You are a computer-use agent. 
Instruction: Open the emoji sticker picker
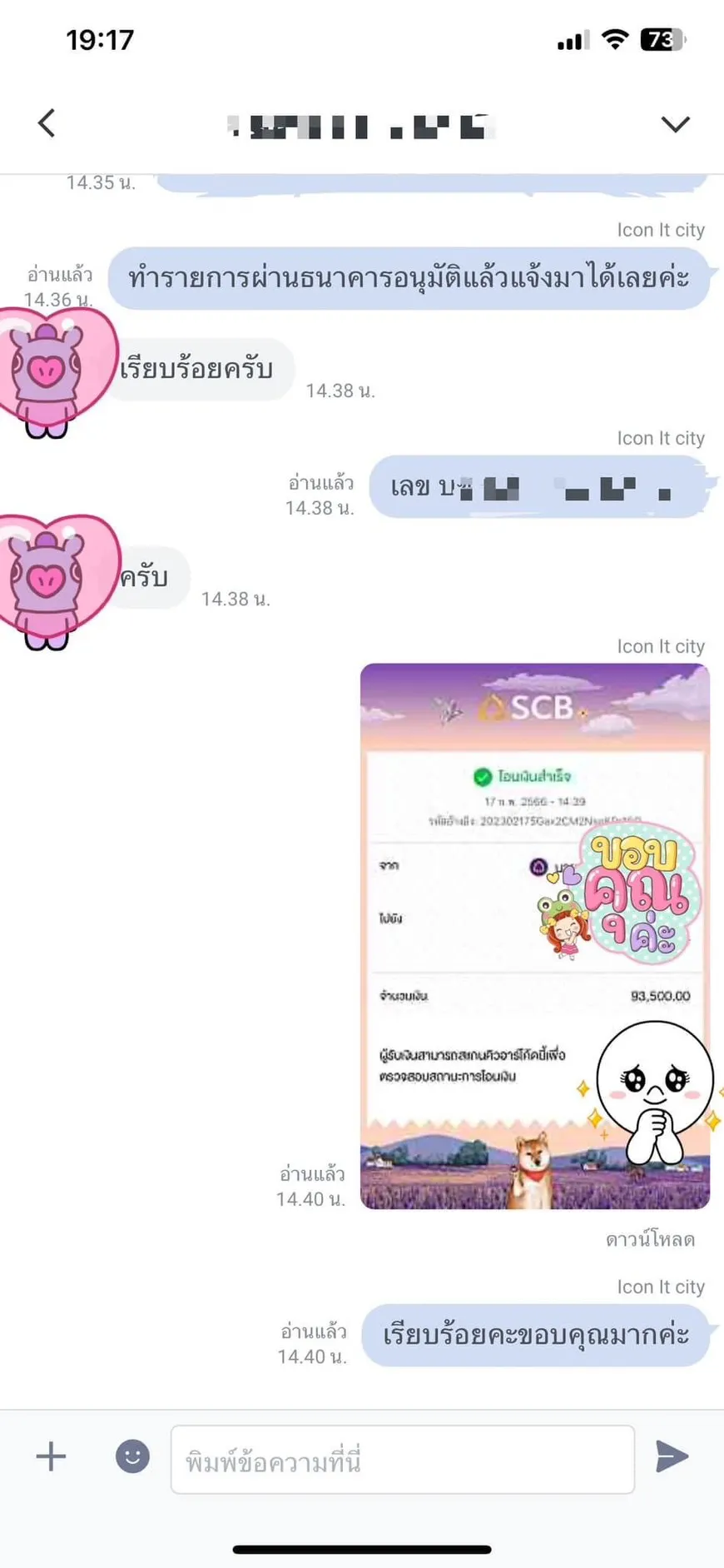pyautogui.click(x=132, y=1456)
